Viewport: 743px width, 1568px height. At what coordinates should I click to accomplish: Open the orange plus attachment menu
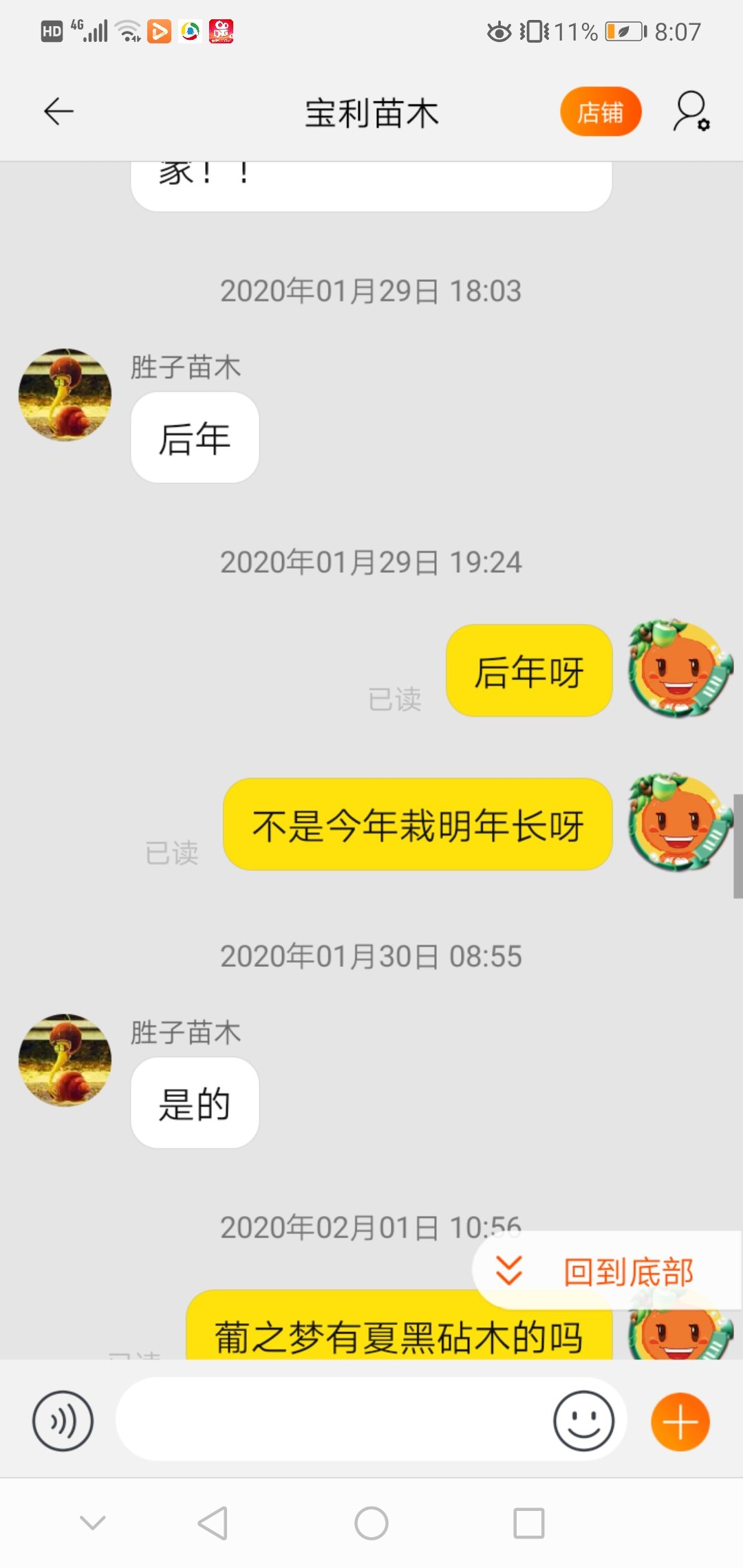680,1422
